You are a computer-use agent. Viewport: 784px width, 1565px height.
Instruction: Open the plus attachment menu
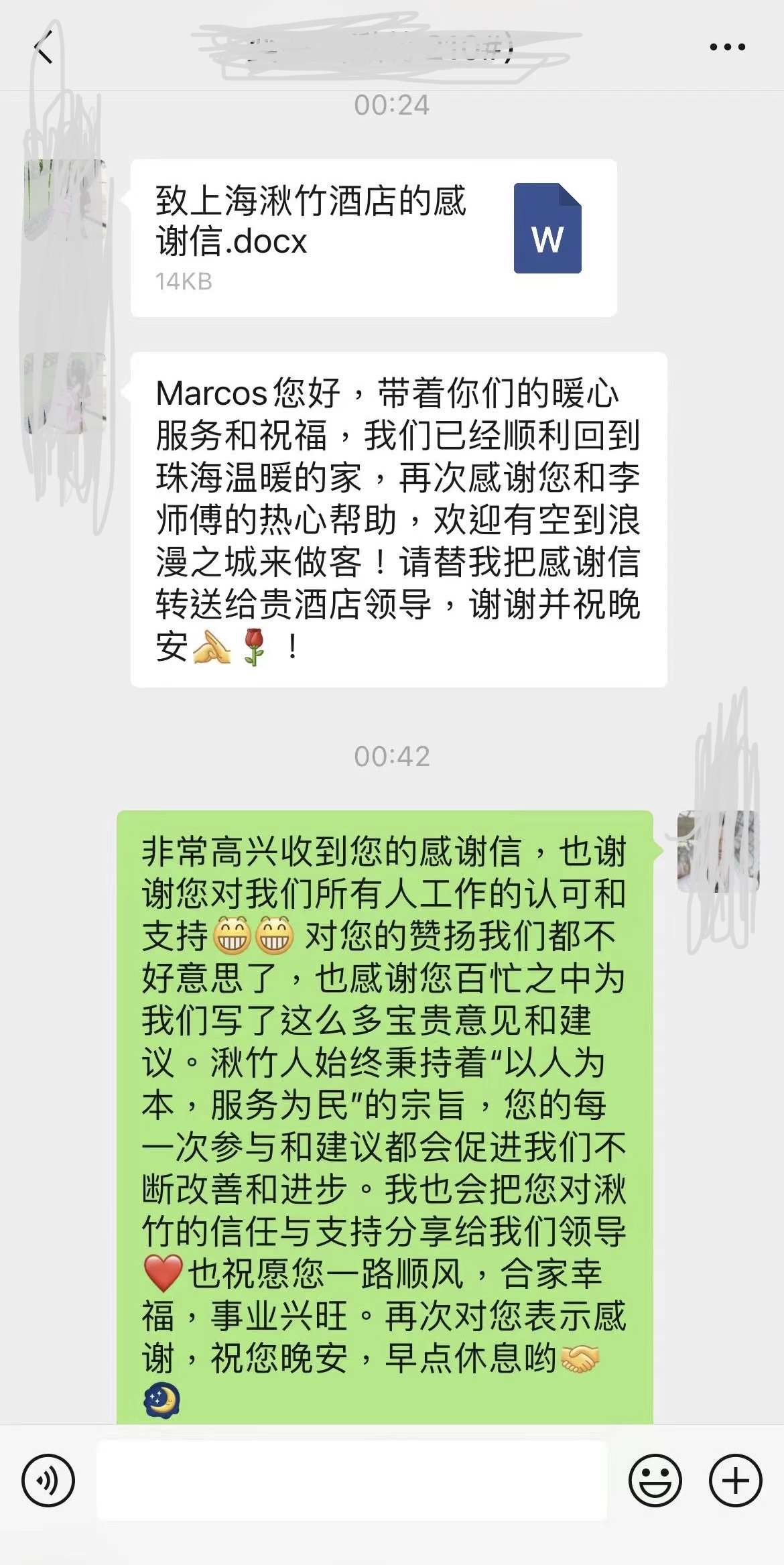(735, 1481)
